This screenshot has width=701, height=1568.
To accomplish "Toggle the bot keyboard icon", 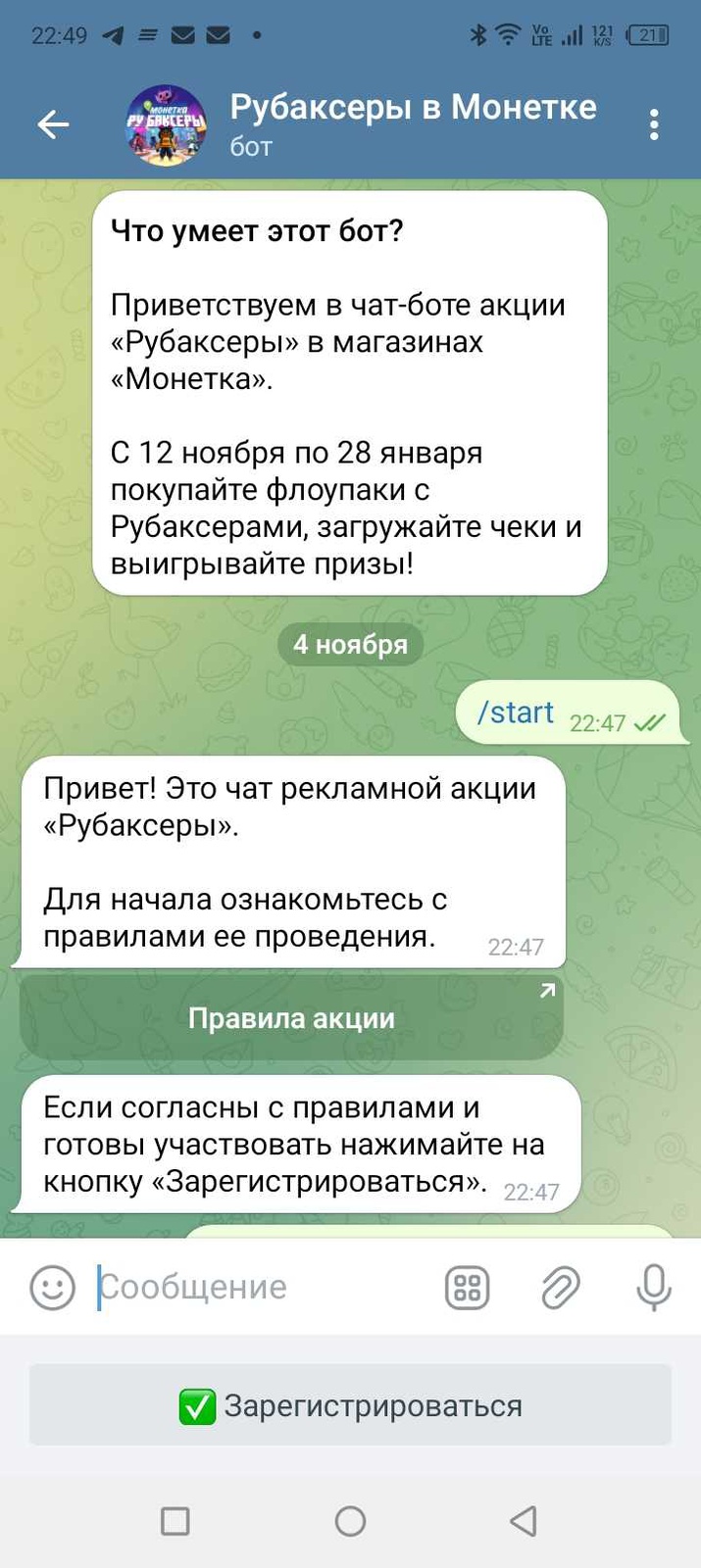I will coord(468,1287).
